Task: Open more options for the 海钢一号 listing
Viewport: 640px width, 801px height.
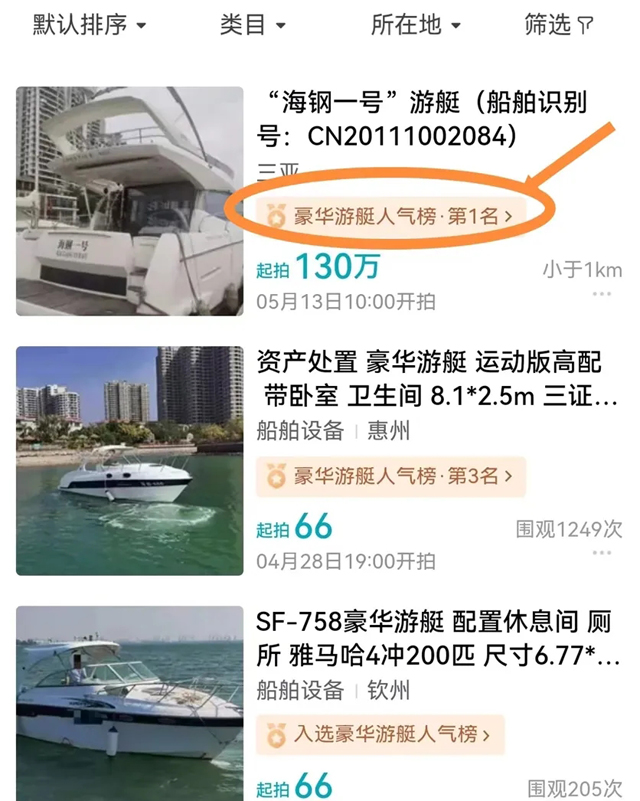Action: (x=601, y=294)
